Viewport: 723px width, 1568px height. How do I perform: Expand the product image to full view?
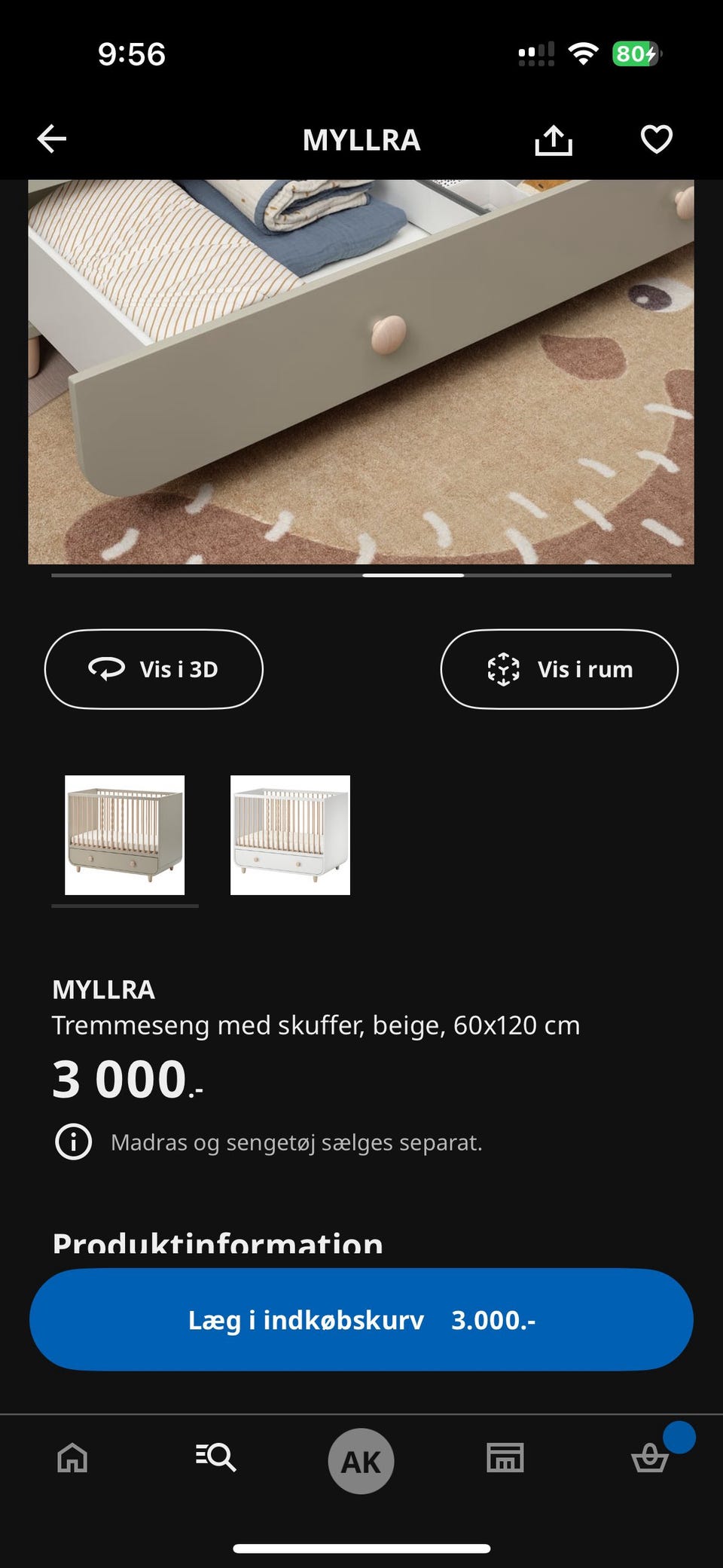tap(361, 369)
